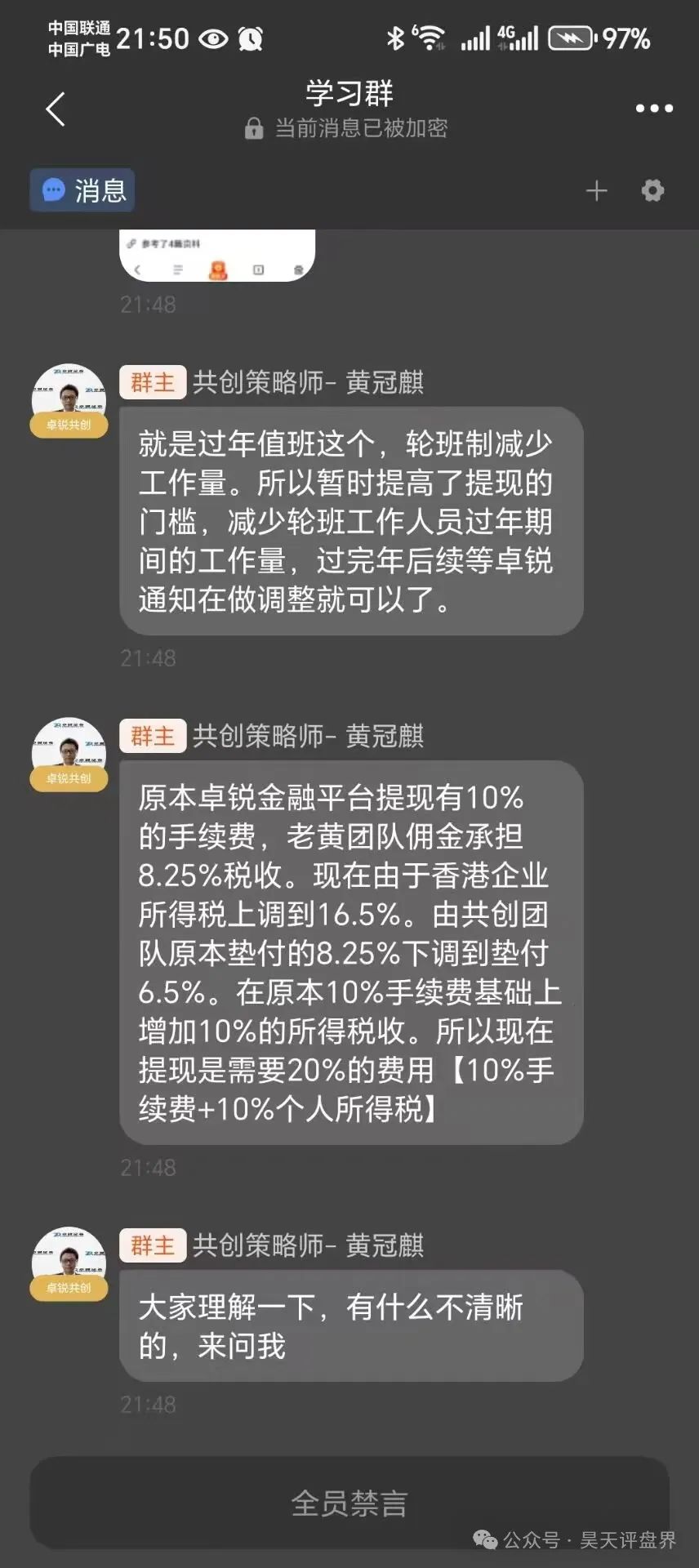
Task: Tap the encryption lock icon under 学习群
Action: tap(253, 128)
